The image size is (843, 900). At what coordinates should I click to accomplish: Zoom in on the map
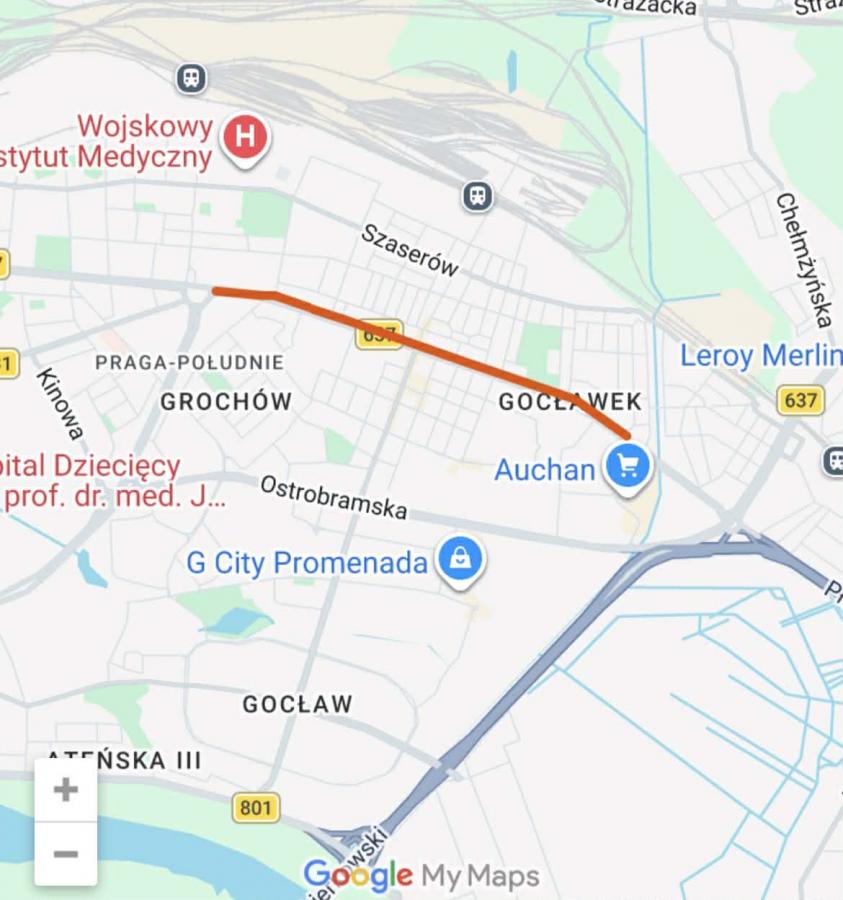click(66, 790)
